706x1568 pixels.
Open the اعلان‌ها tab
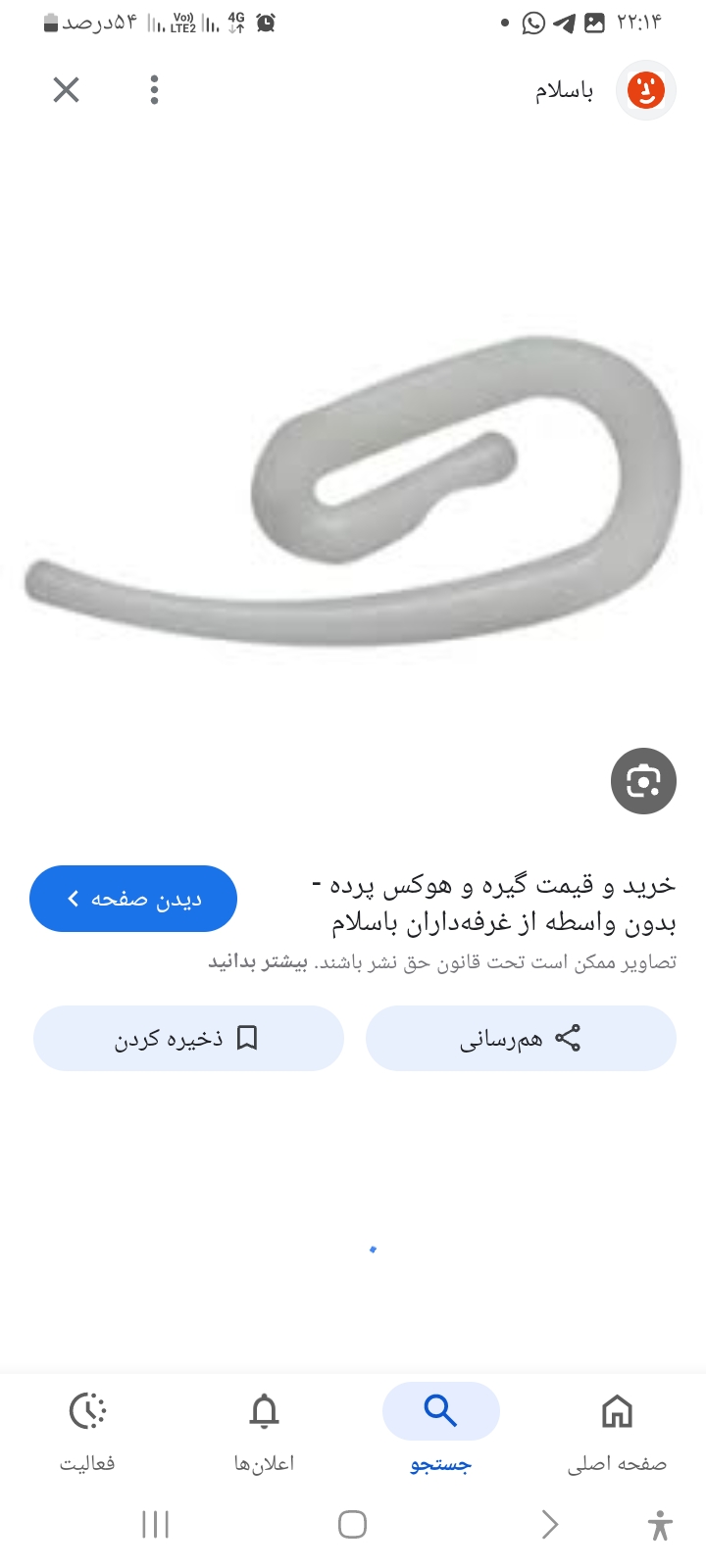point(264,1430)
